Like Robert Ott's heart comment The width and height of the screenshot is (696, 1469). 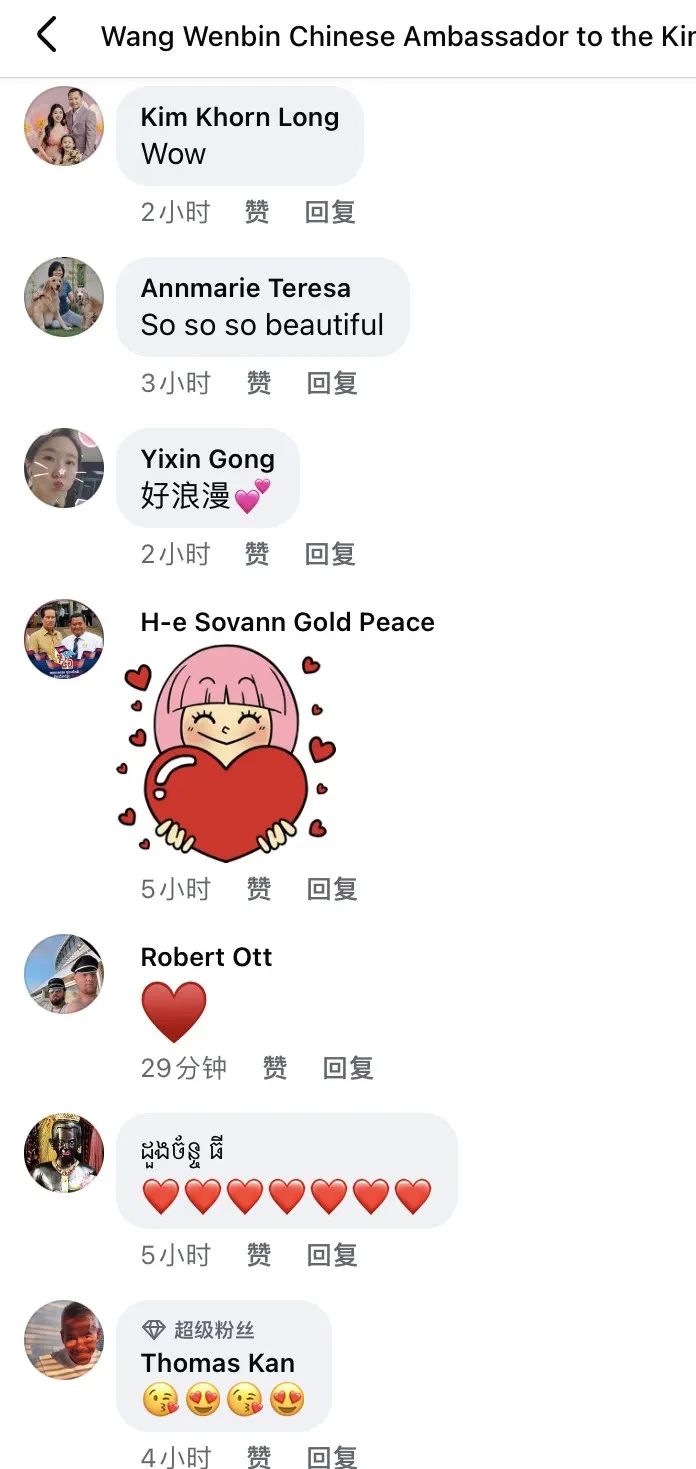tap(274, 1068)
